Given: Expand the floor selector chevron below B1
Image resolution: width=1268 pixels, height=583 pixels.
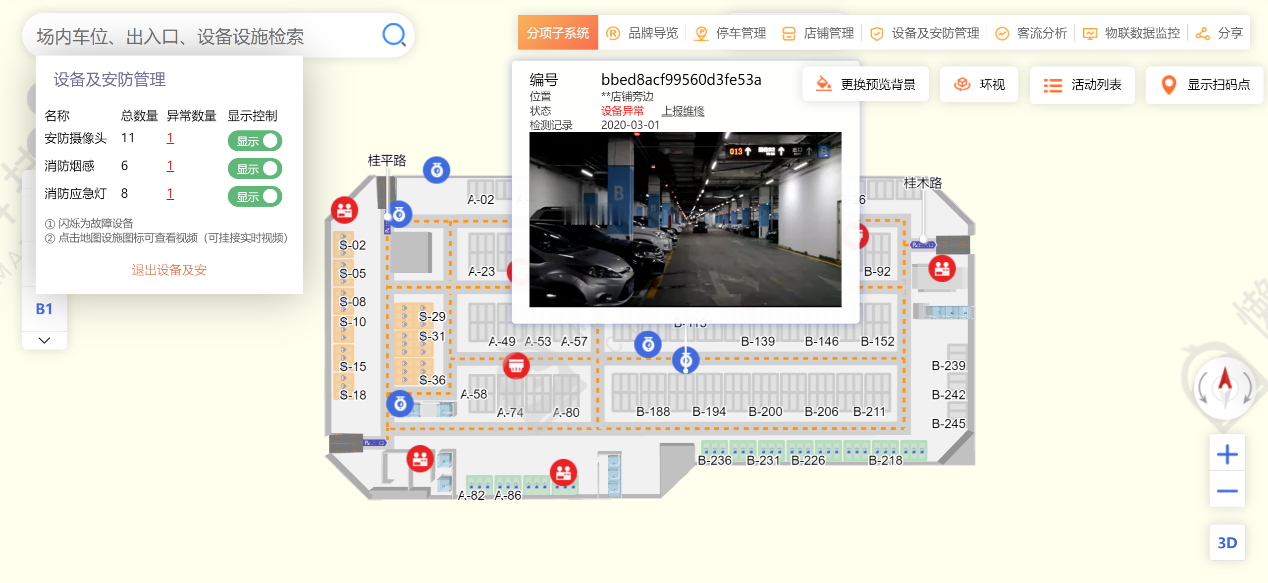Looking at the screenshot, I should 44,340.
